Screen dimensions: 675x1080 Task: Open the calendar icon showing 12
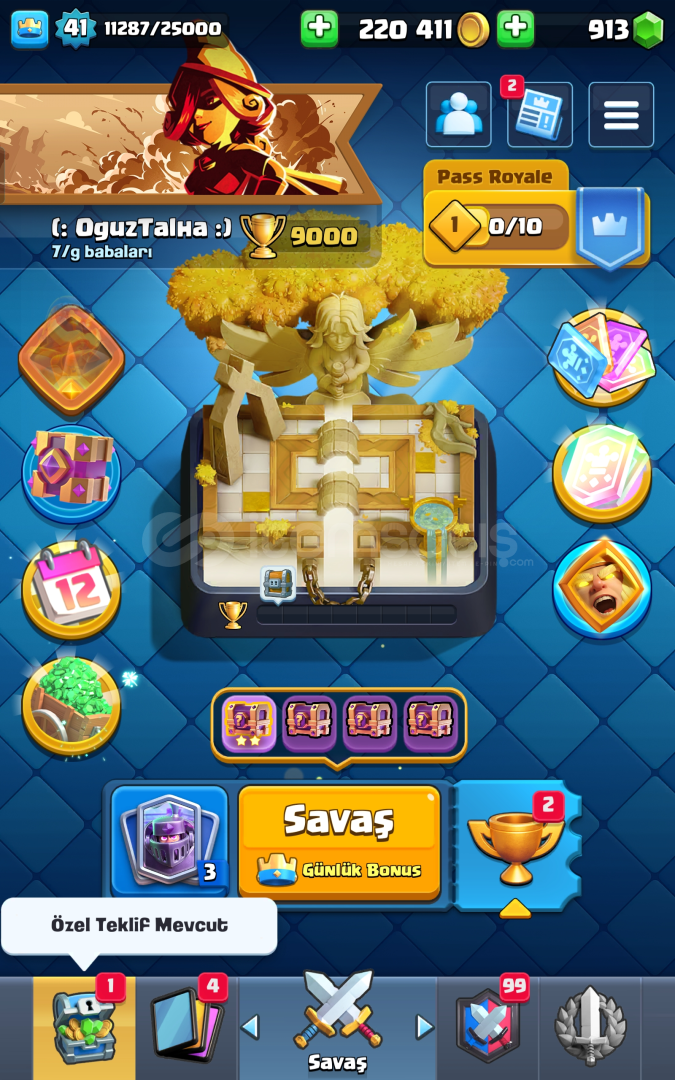tap(71, 590)
